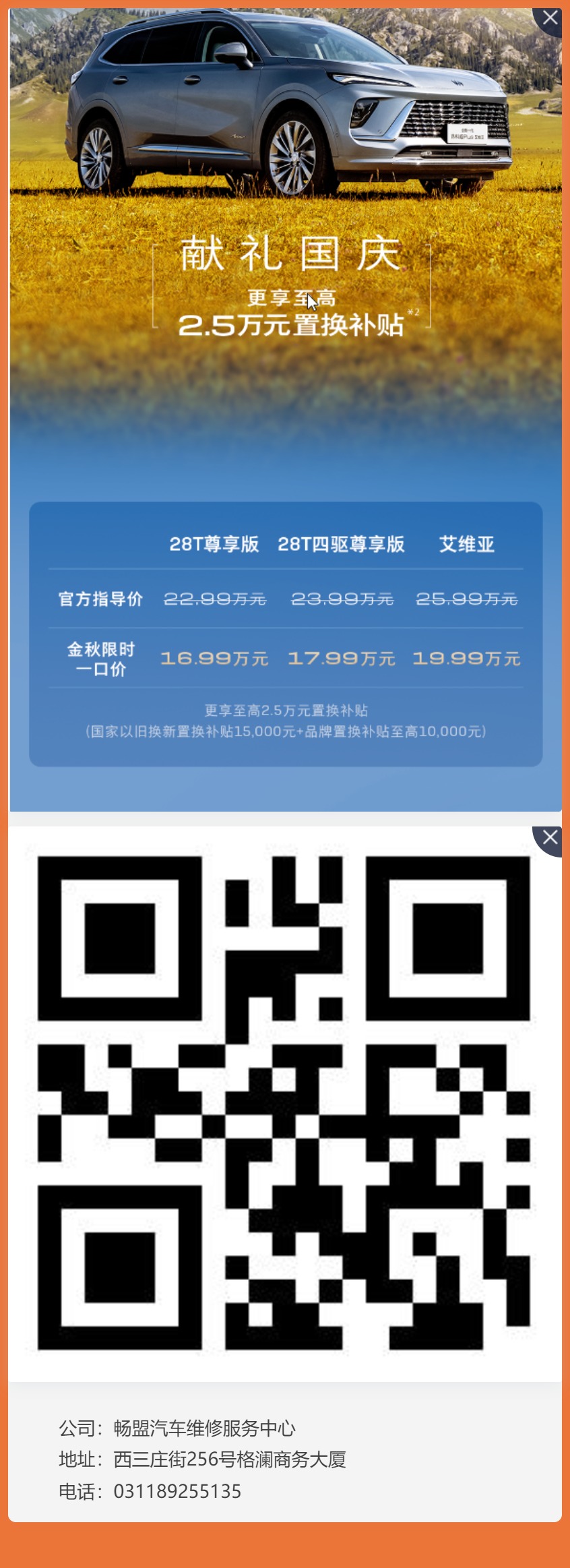Close the National Day car promotion banner
Image resolution: width=570 pixels, height=1568 pixels.
(x=550, y=18)
